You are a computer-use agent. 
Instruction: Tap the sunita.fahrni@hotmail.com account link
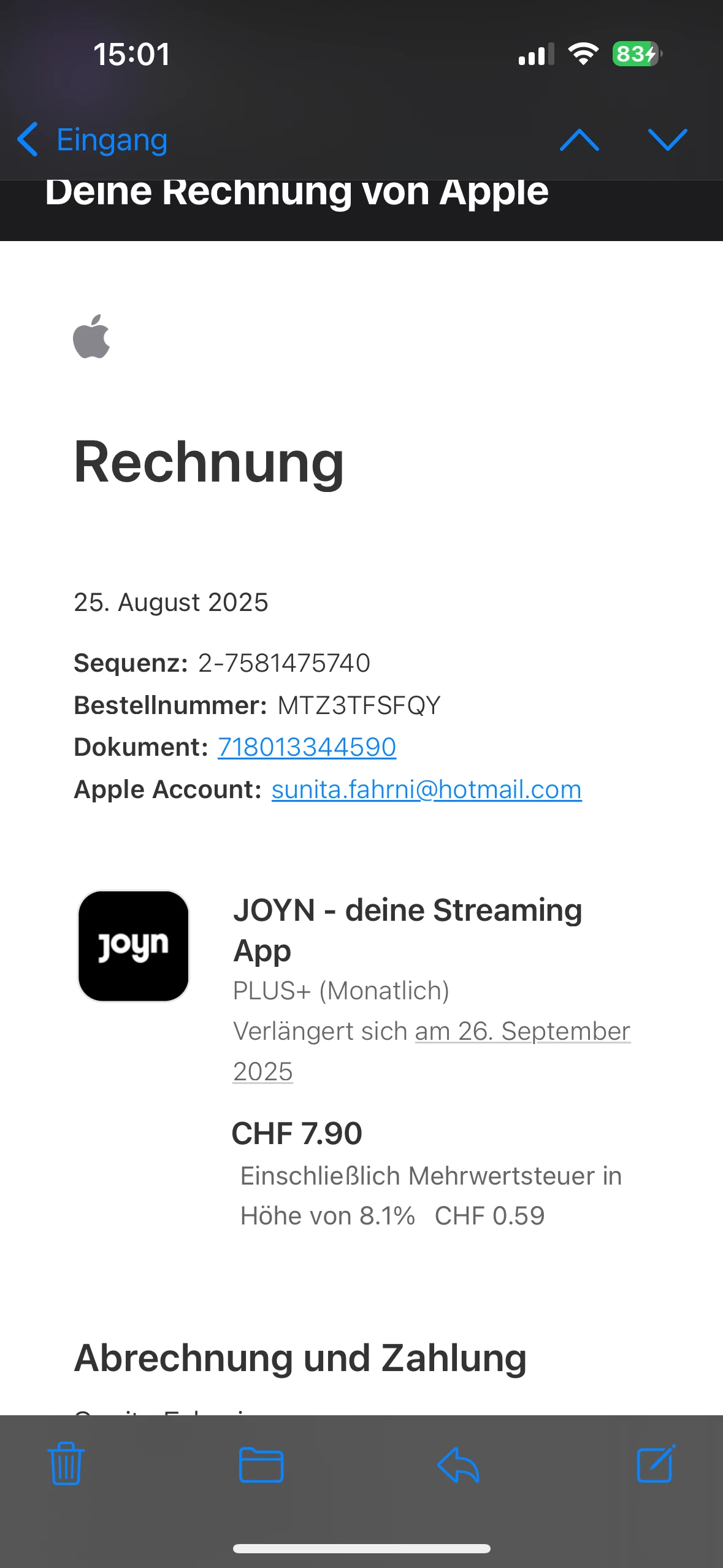(426, 790)
